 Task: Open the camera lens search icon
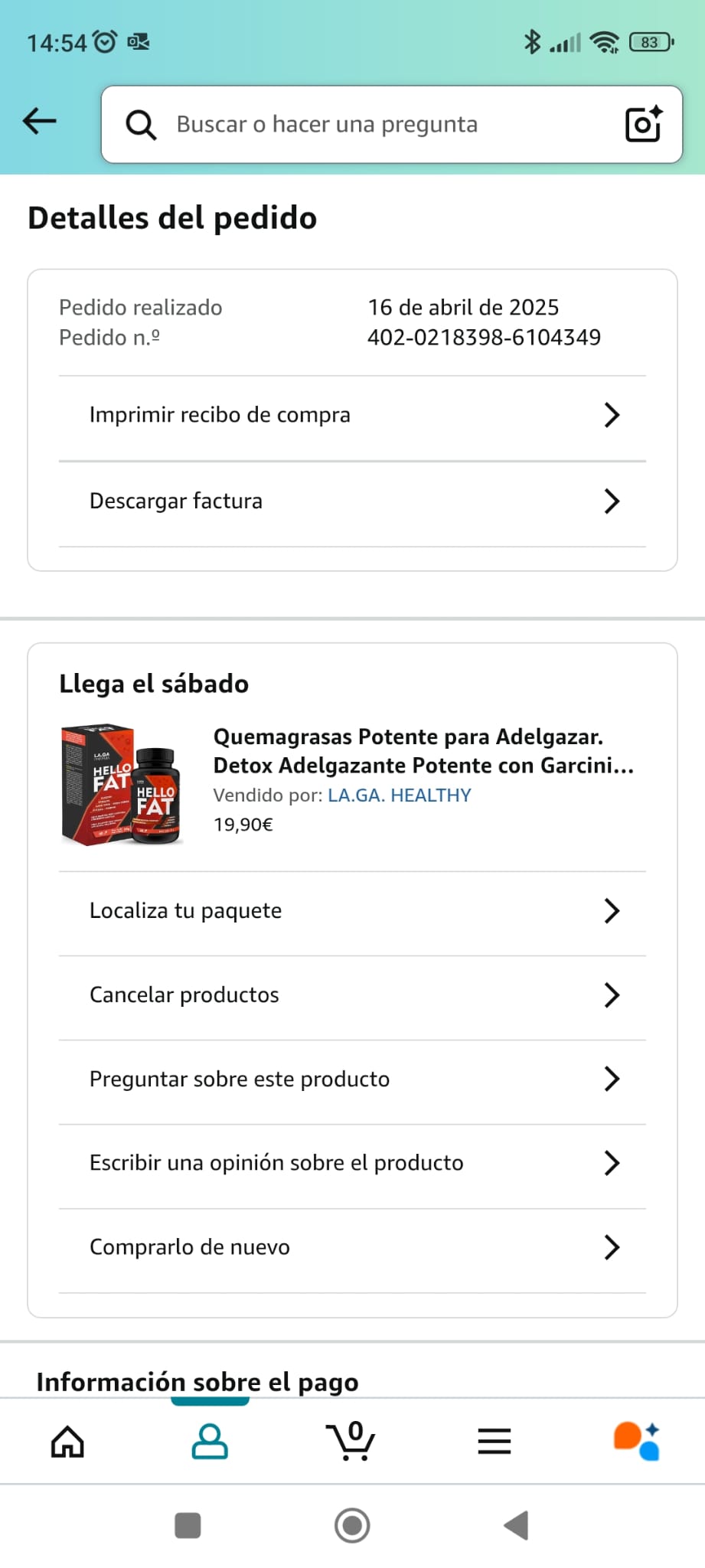(643, 124)
